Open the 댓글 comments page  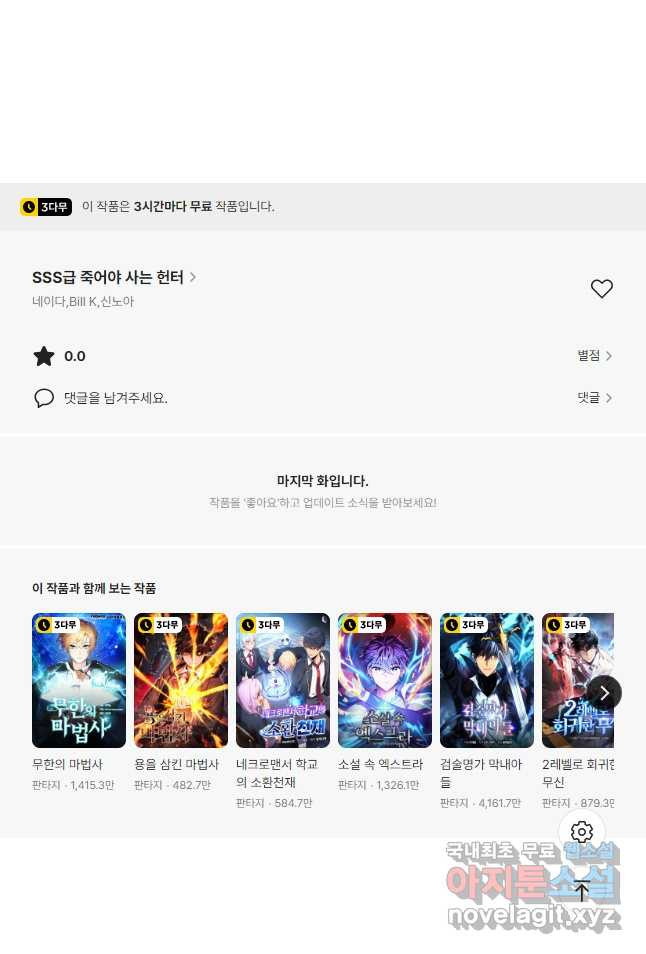(594, 398)
